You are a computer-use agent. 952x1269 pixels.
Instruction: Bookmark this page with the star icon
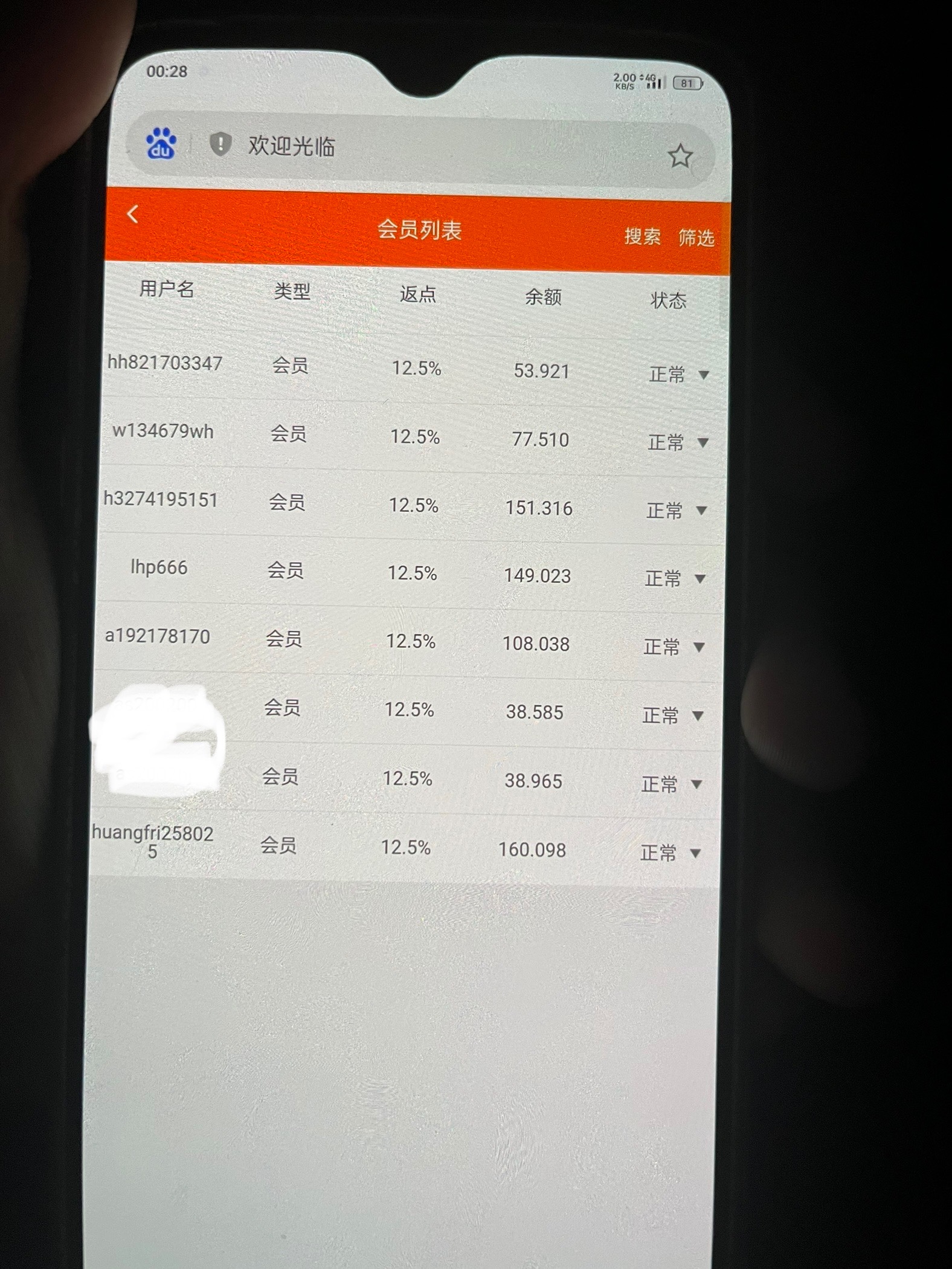(x=680, y=157)
